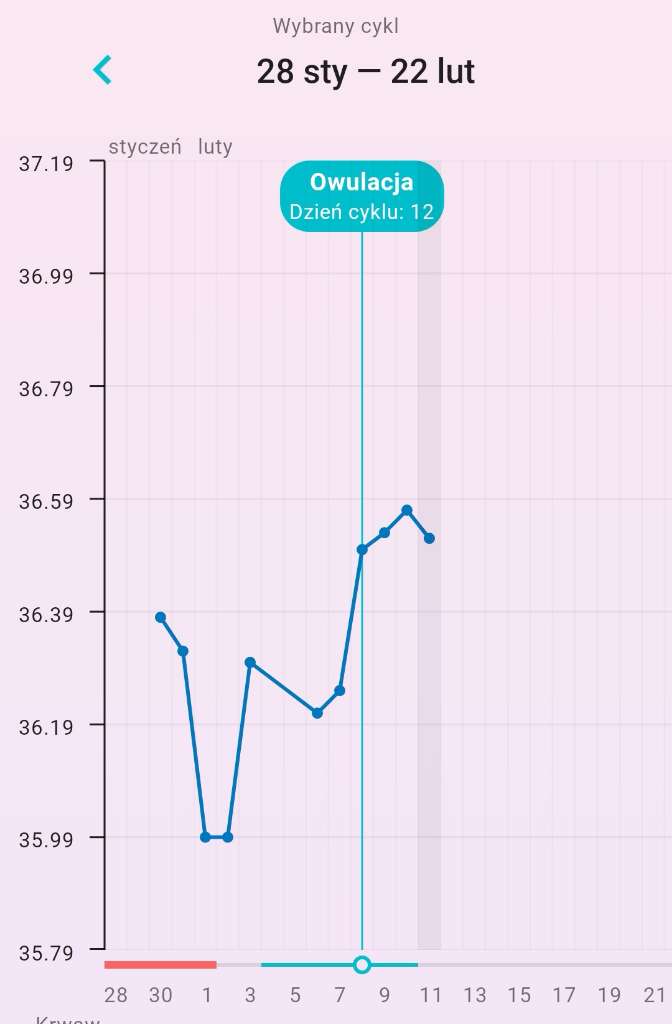Select the ovulation marker circle on the timeline

click(362, 965)
